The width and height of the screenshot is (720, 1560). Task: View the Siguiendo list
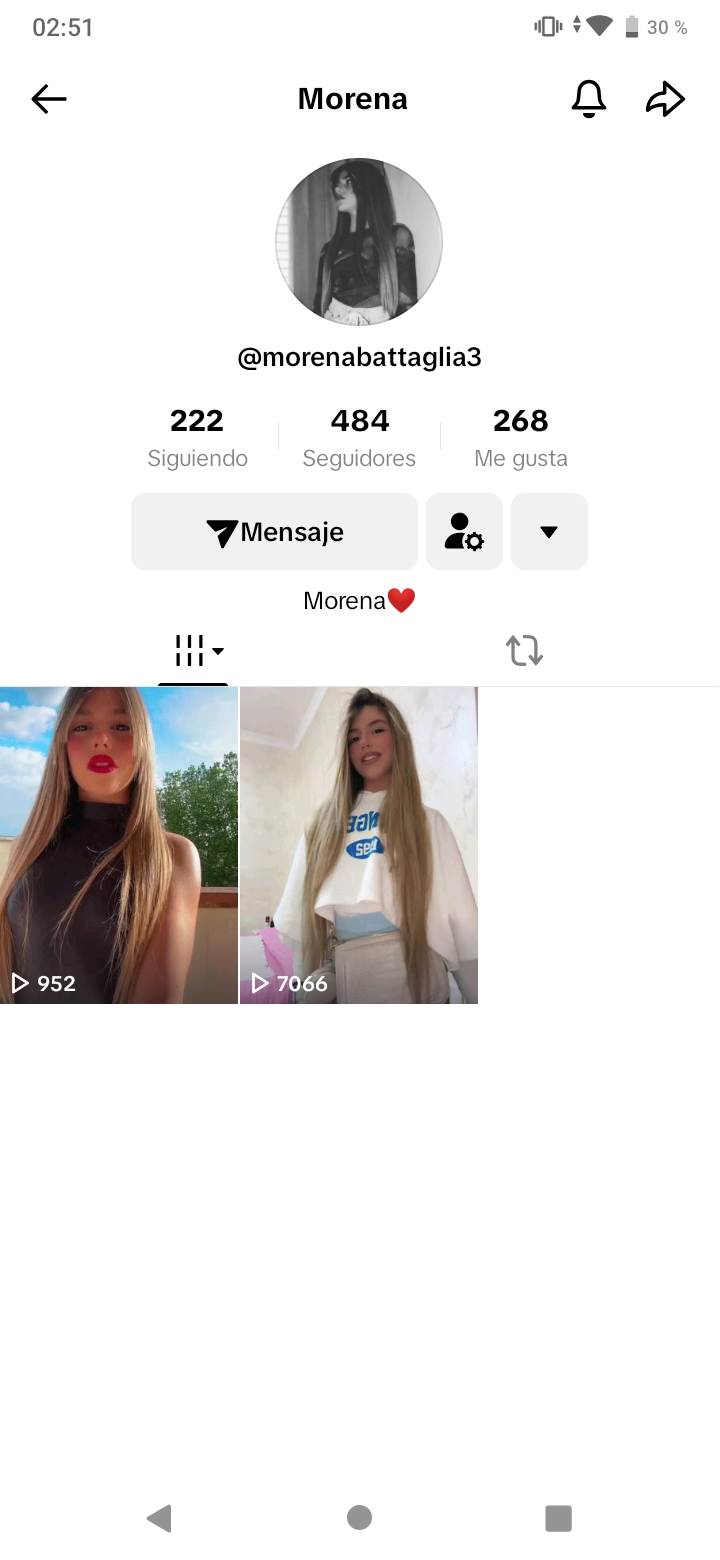click(x=197, y=437)
